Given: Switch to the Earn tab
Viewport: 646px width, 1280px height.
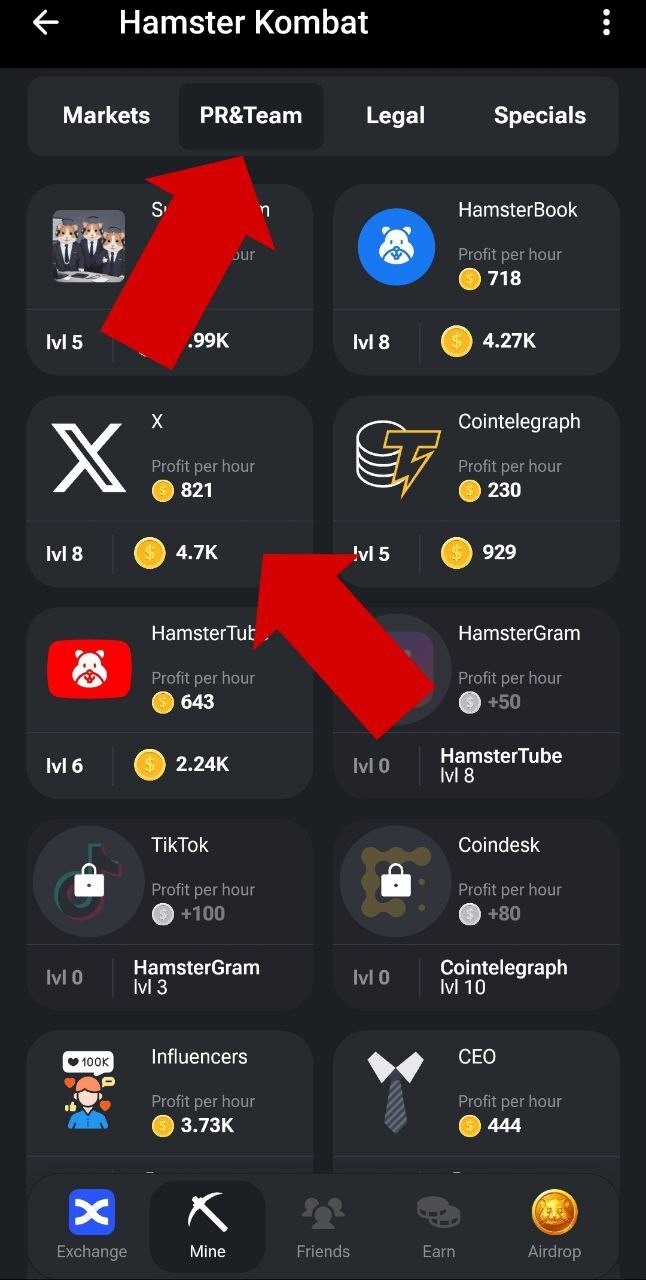Looking at the screenshot, I should [438, 1224].
